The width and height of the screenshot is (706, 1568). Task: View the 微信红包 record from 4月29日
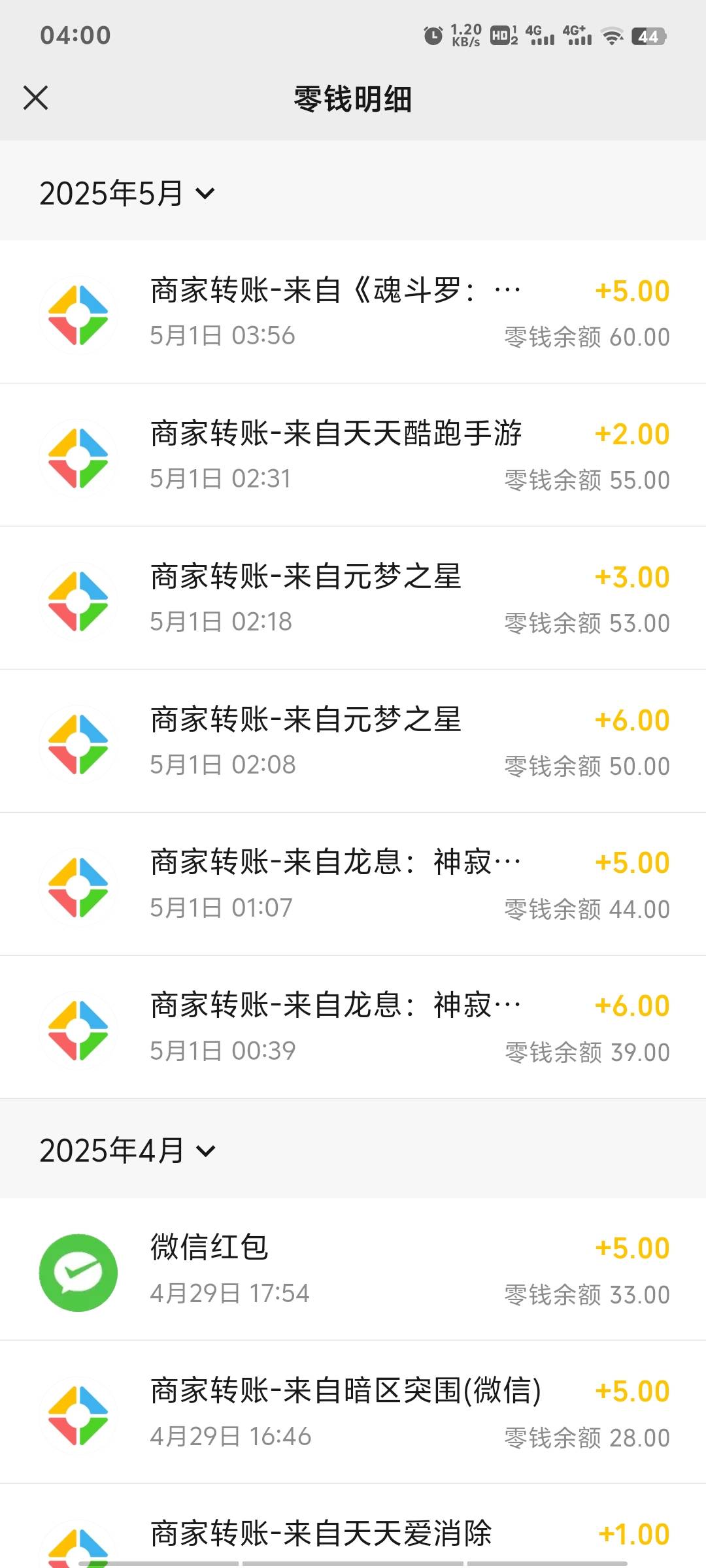pos(353,1269)
